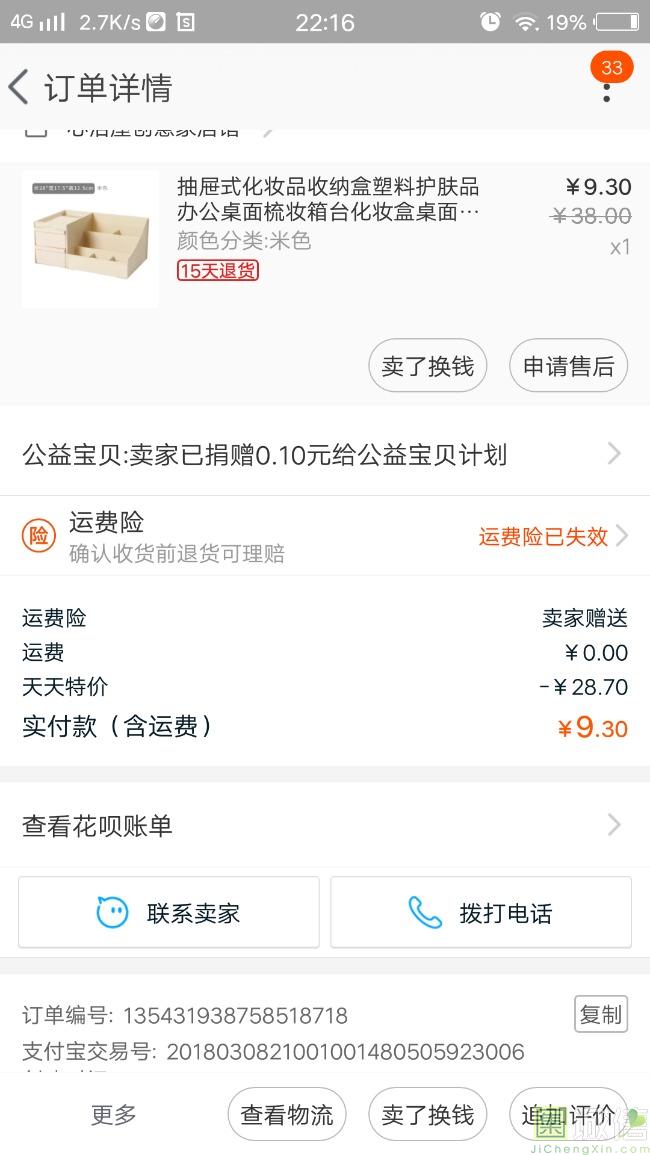
Task: Tap 联系卖家 to chat with seller
Action: 169,912
